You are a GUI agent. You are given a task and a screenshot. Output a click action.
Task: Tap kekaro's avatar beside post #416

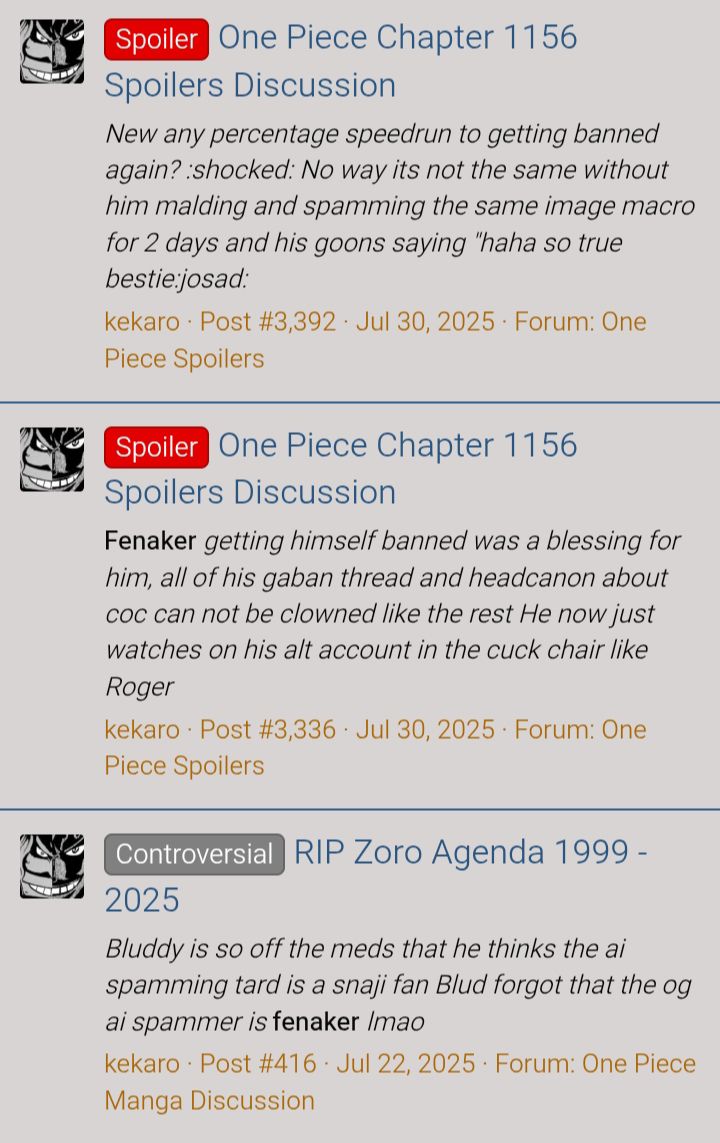coord(52,866)
